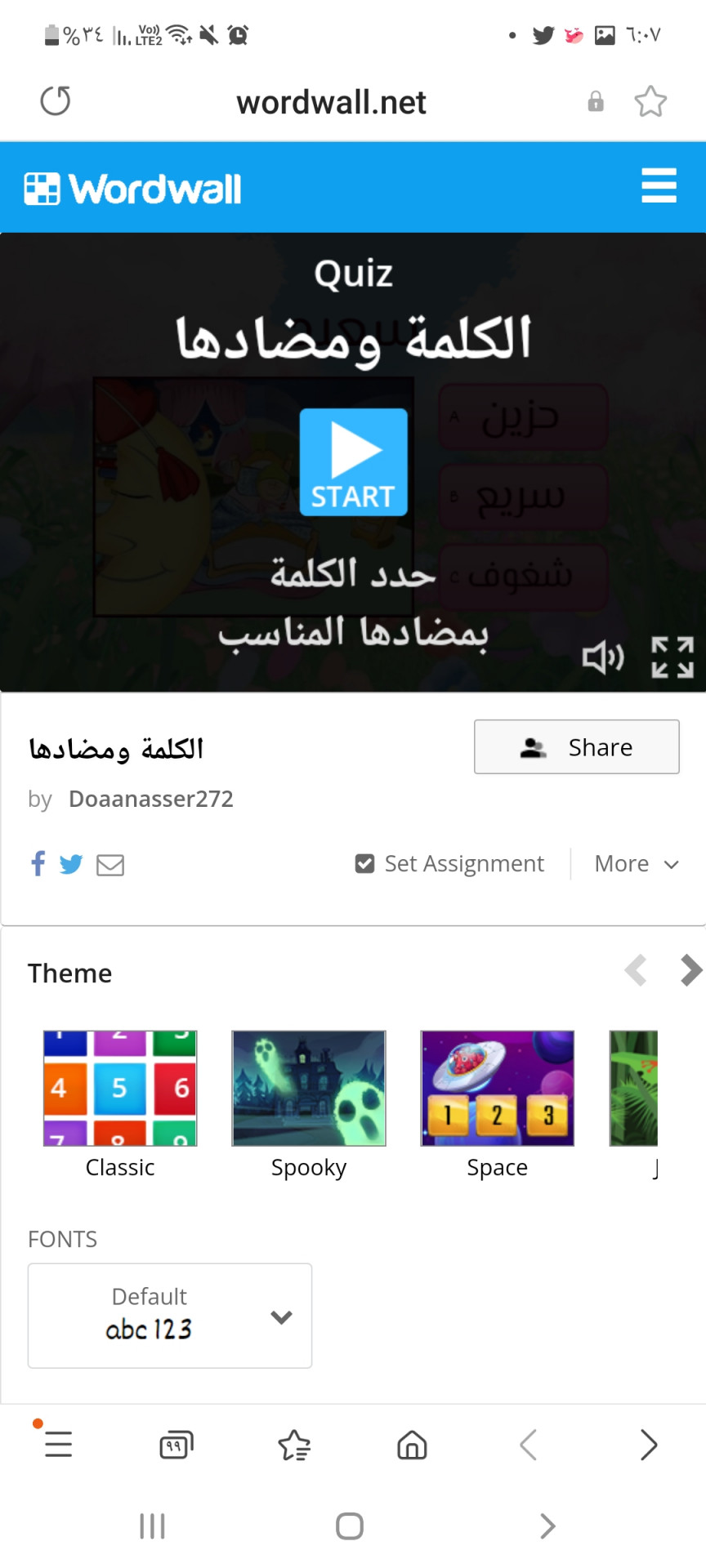Open the Wordwall hamburger menu

coord(659,186)
